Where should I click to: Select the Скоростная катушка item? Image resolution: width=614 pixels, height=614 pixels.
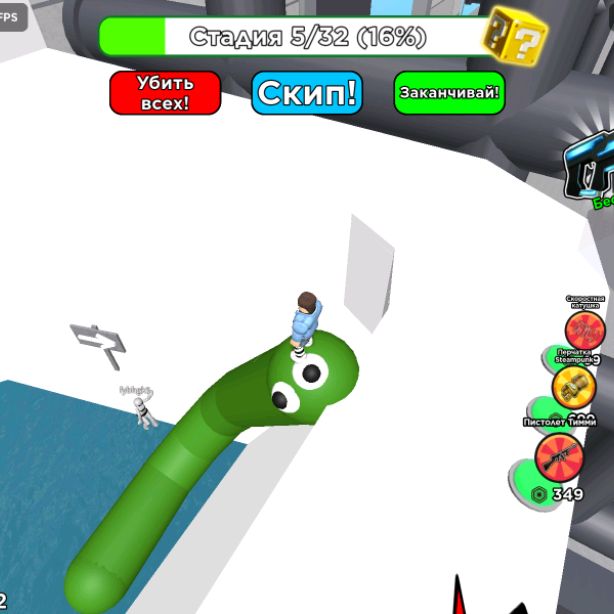point(585,330)
